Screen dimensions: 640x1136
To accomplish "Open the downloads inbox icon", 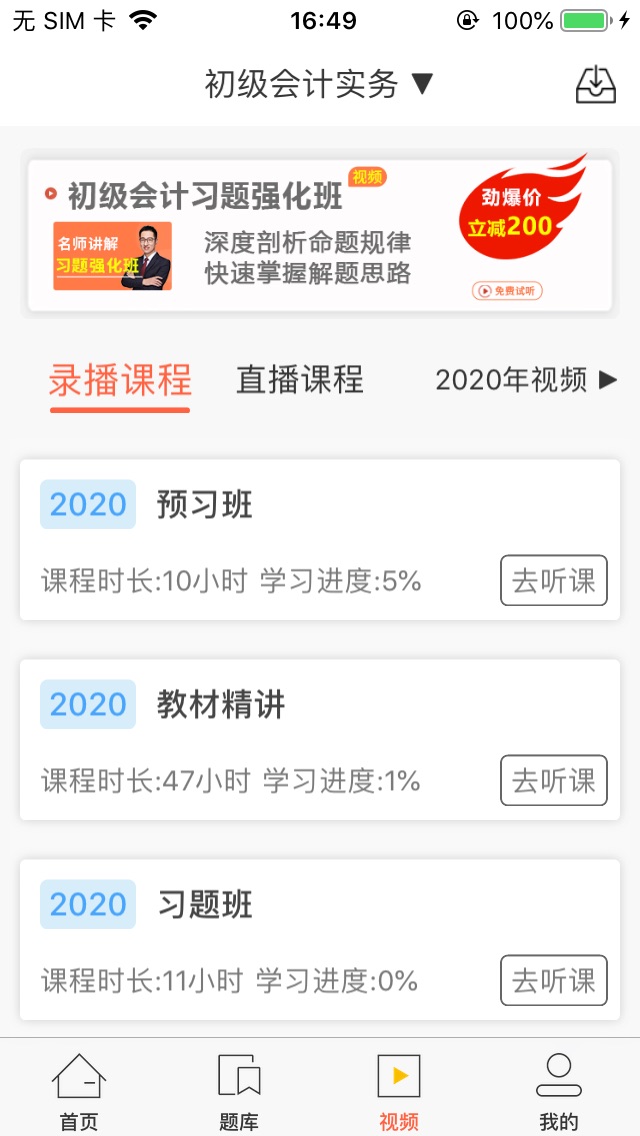I will (596, 85).
